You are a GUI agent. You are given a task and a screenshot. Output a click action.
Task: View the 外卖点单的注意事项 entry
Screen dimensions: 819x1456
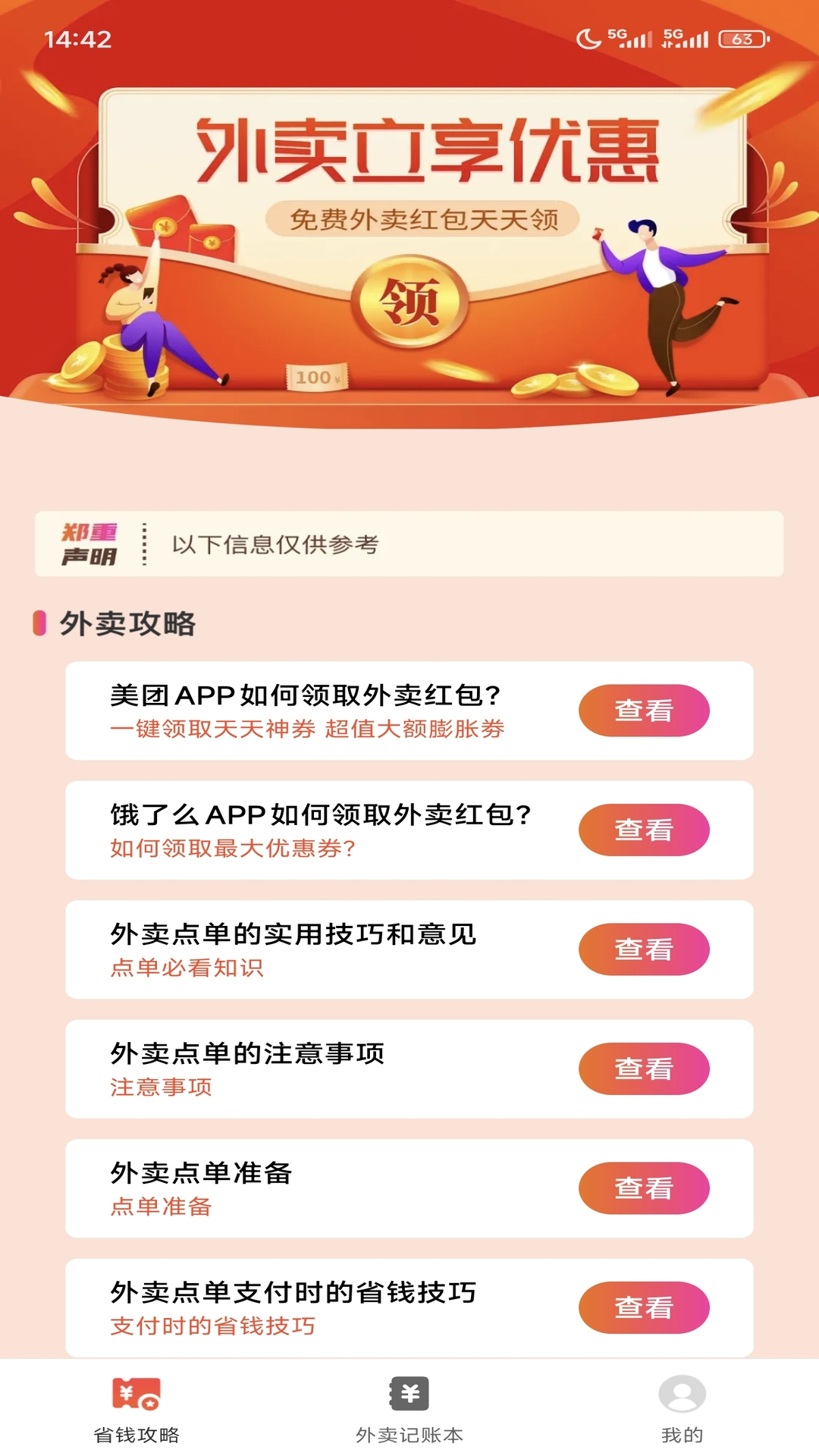coord(644,1069)
